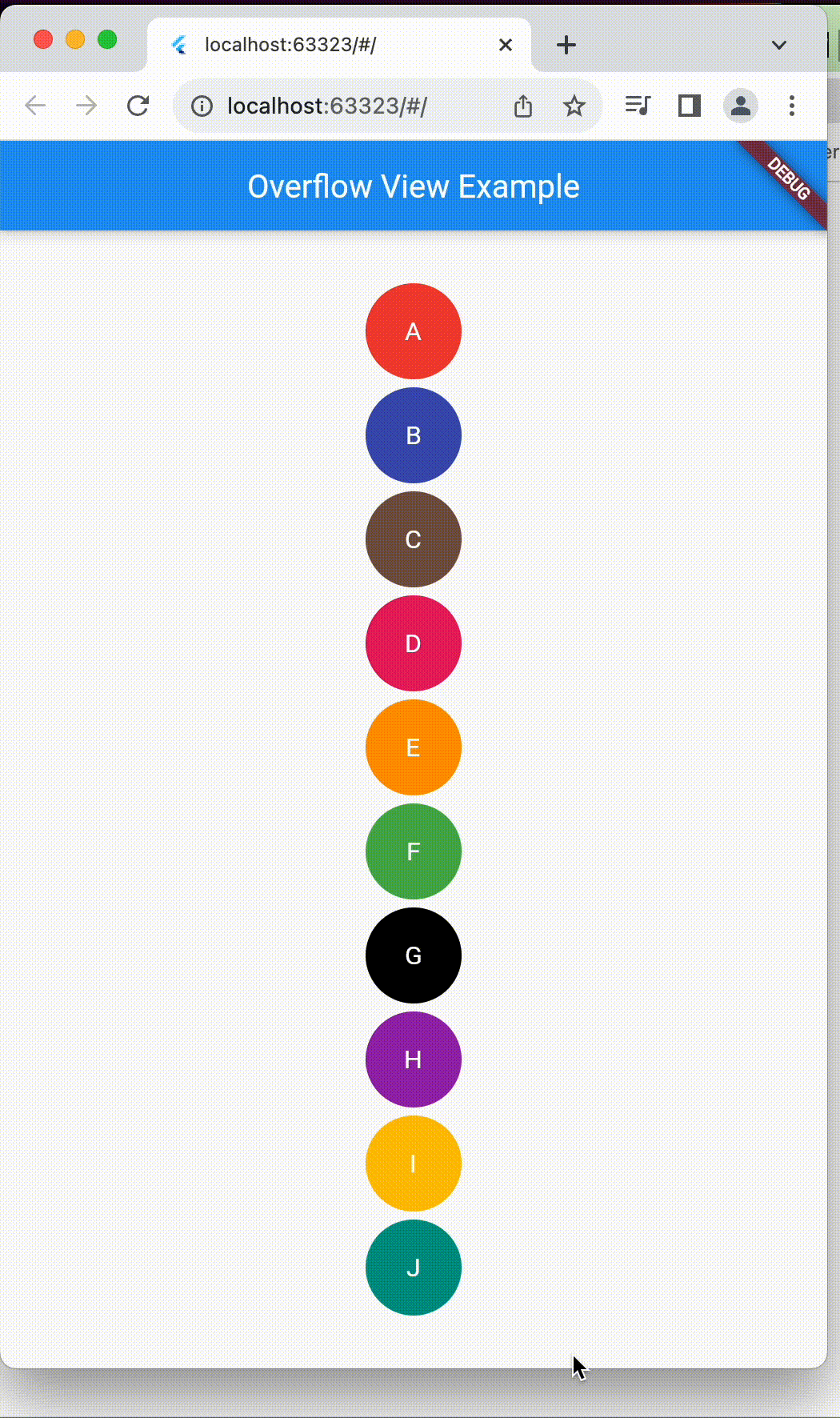Expand the tab search dropdown arrow
The image size is (840, 1418).
pyautogui.click(x=779, y=45)
